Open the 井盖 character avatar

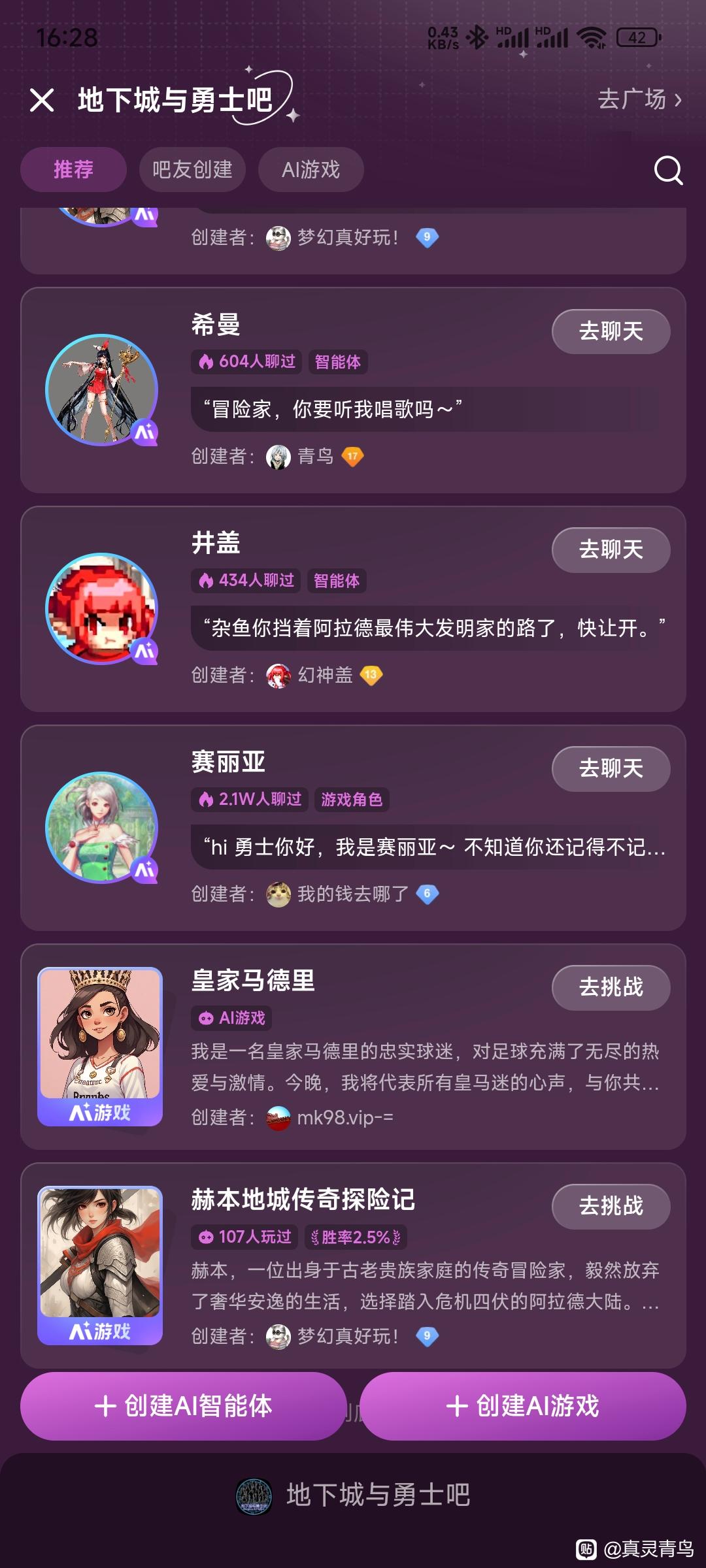pos(102,609)
